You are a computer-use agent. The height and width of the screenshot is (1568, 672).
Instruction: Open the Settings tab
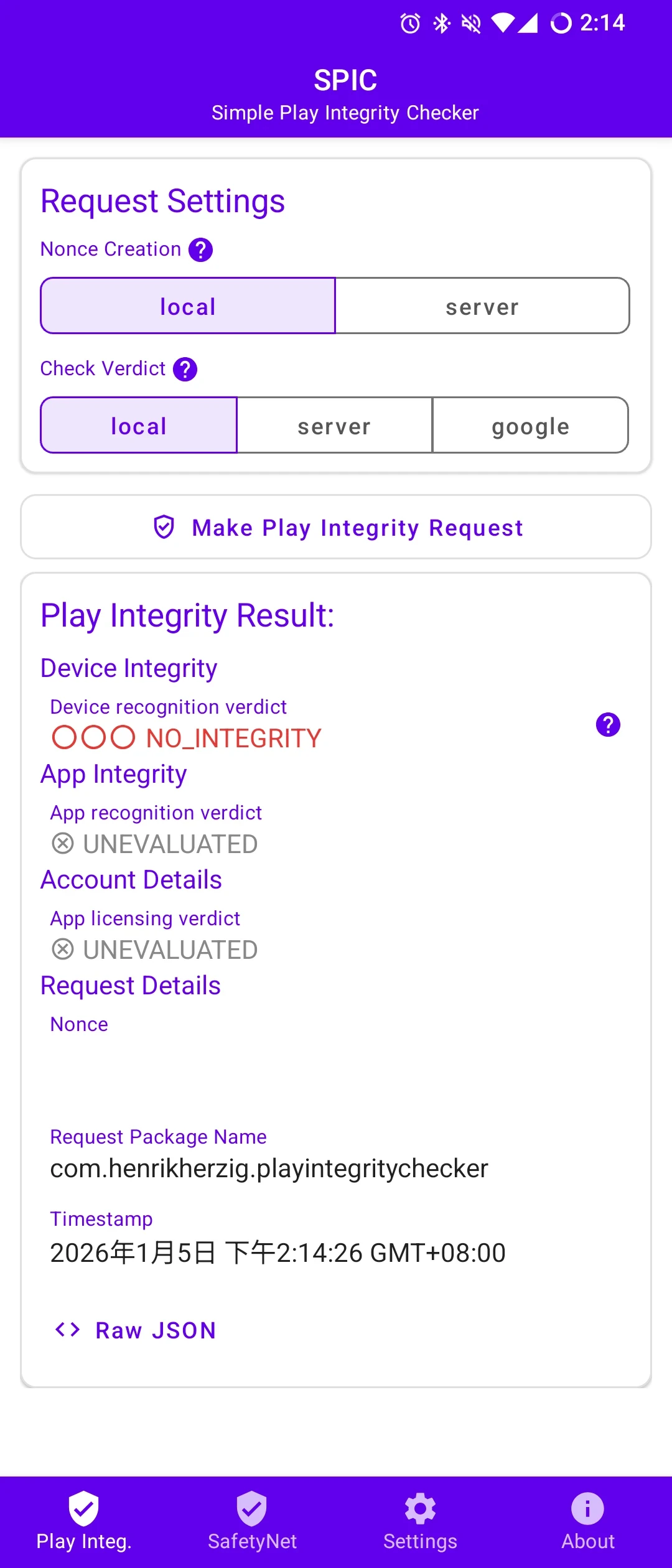pos(420,1521)
